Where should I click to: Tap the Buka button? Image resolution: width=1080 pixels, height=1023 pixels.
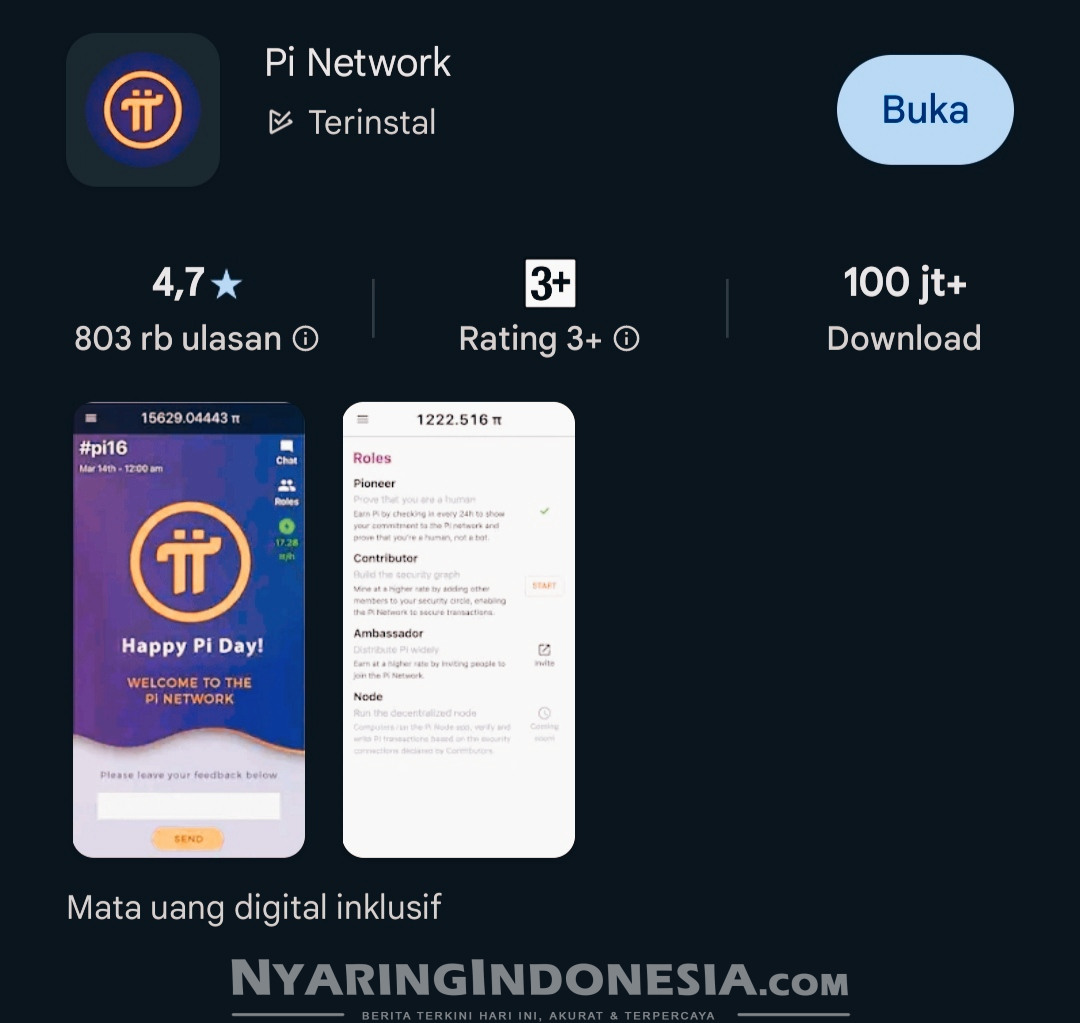(925, 110)
